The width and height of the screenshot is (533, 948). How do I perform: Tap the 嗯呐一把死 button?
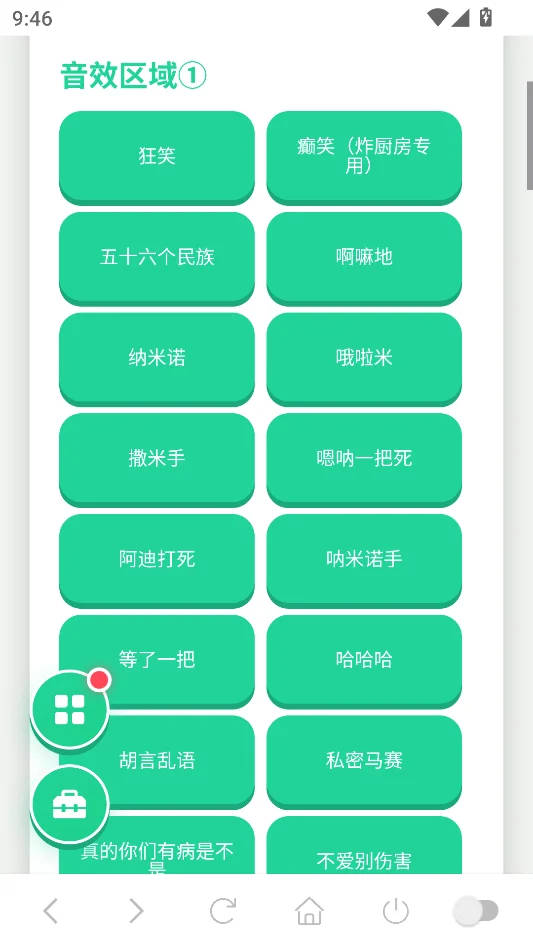(x=364, y=458)
